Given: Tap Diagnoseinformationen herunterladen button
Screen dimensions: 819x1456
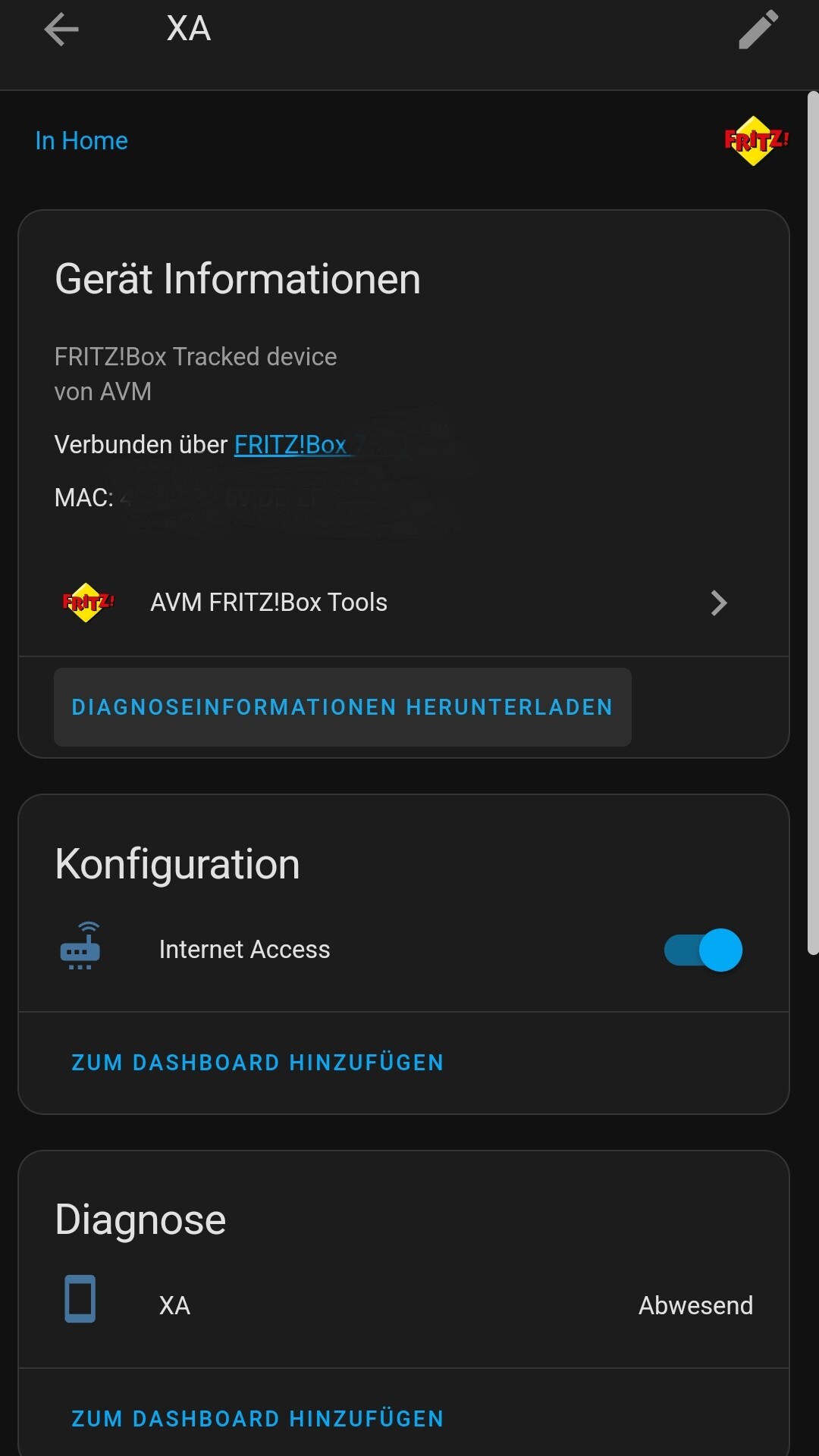Looking at the screenshot, I should (342, 707).
